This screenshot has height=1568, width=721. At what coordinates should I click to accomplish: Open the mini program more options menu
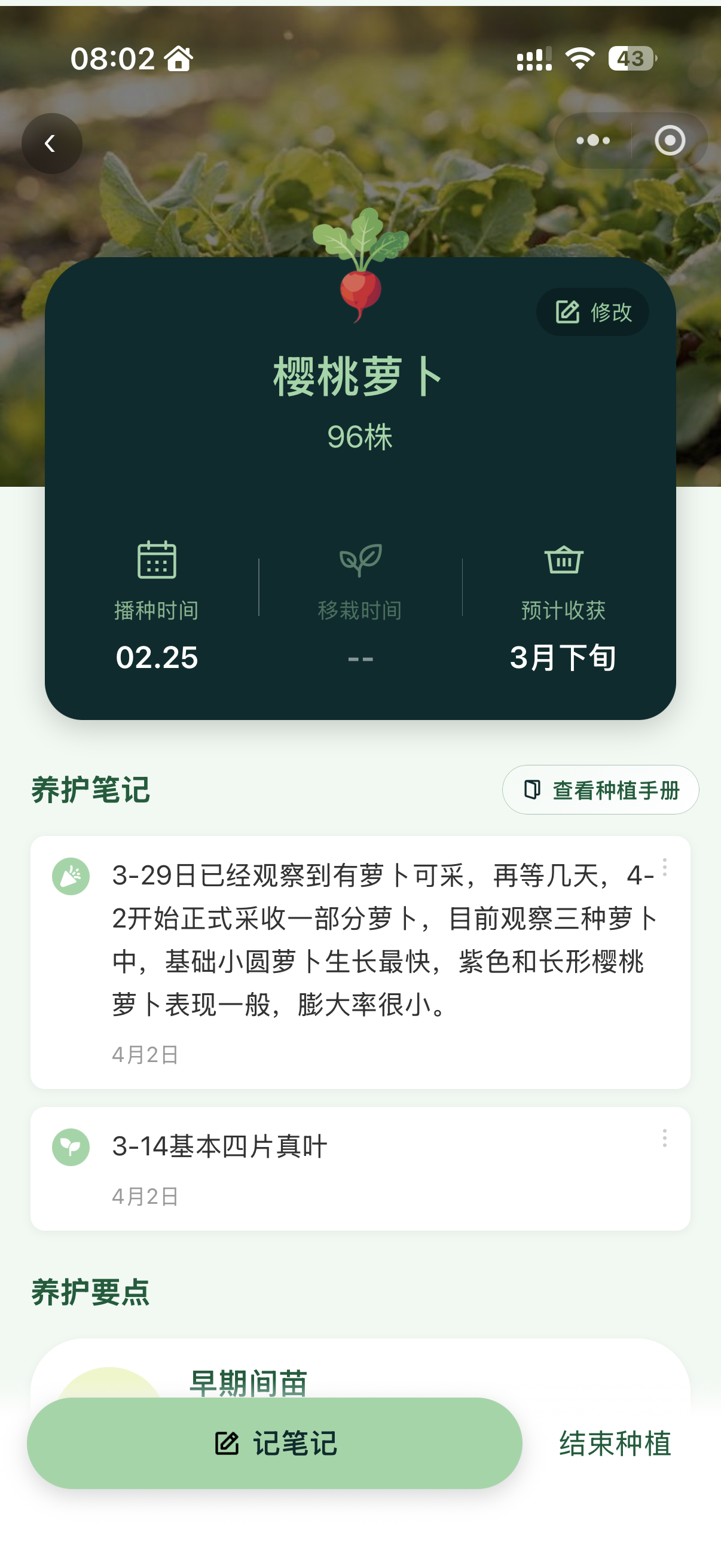(x=592, y=141)
